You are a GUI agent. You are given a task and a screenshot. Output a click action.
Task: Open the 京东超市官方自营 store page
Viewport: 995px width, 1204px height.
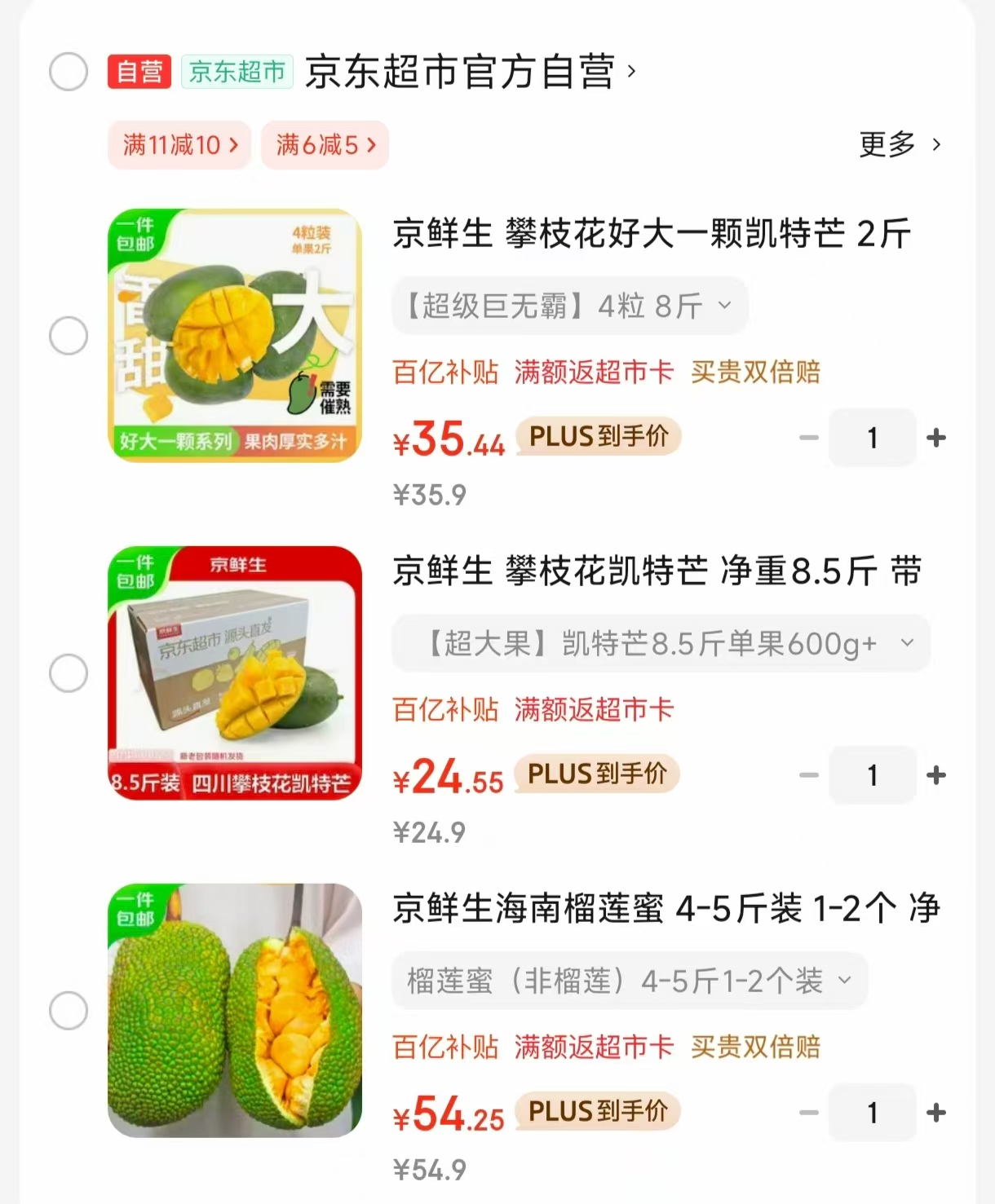click(465, 72)
